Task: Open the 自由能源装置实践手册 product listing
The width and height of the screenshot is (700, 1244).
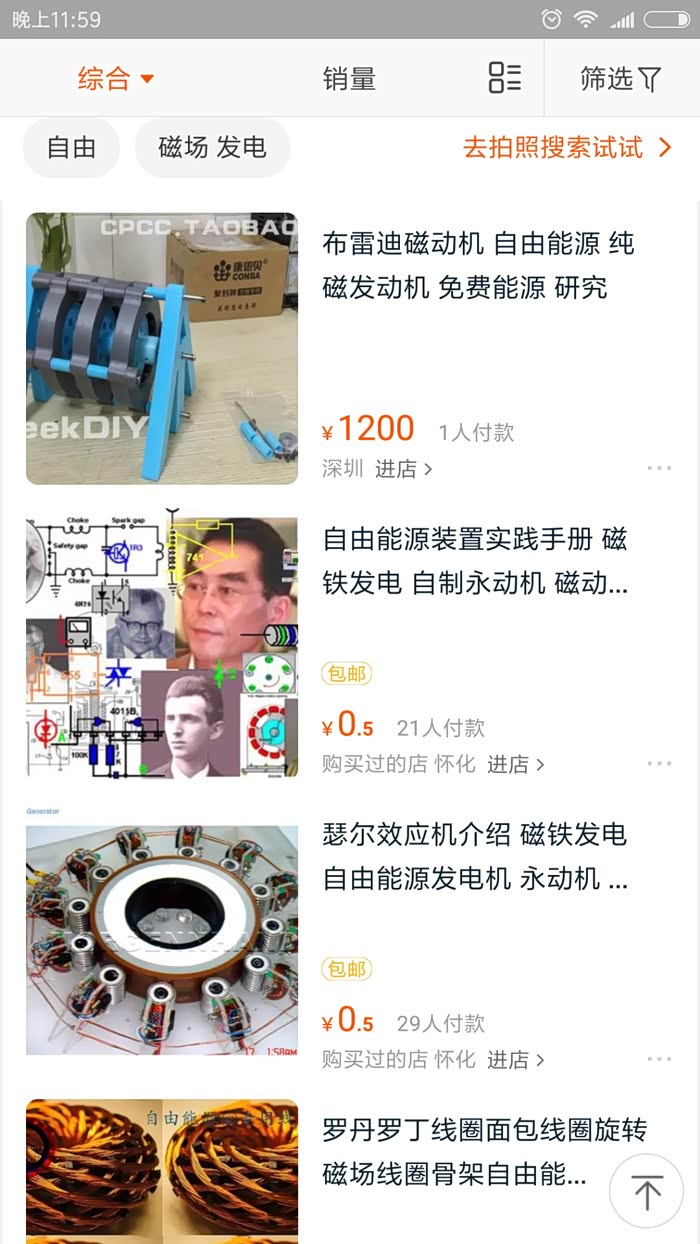Action: click(475, 561)
